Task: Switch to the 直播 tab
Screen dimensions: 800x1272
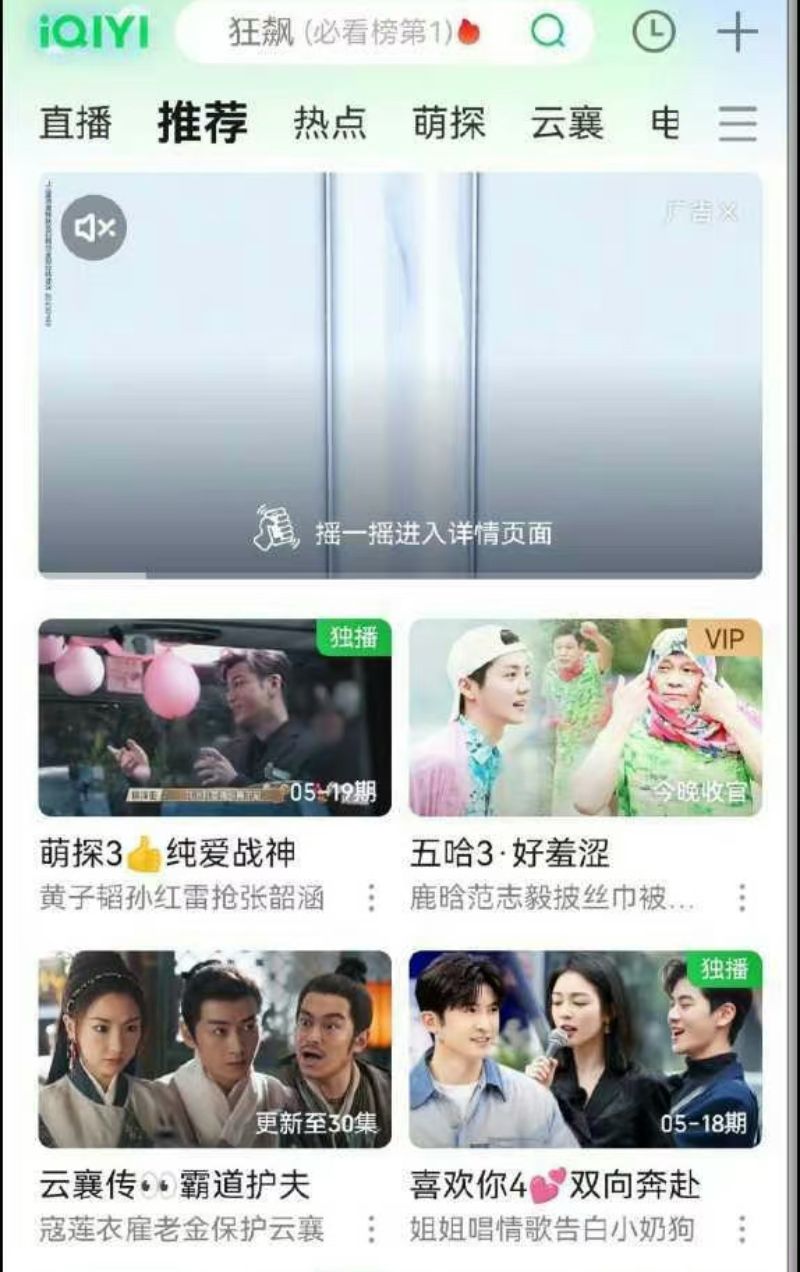Action: [75, 124]
